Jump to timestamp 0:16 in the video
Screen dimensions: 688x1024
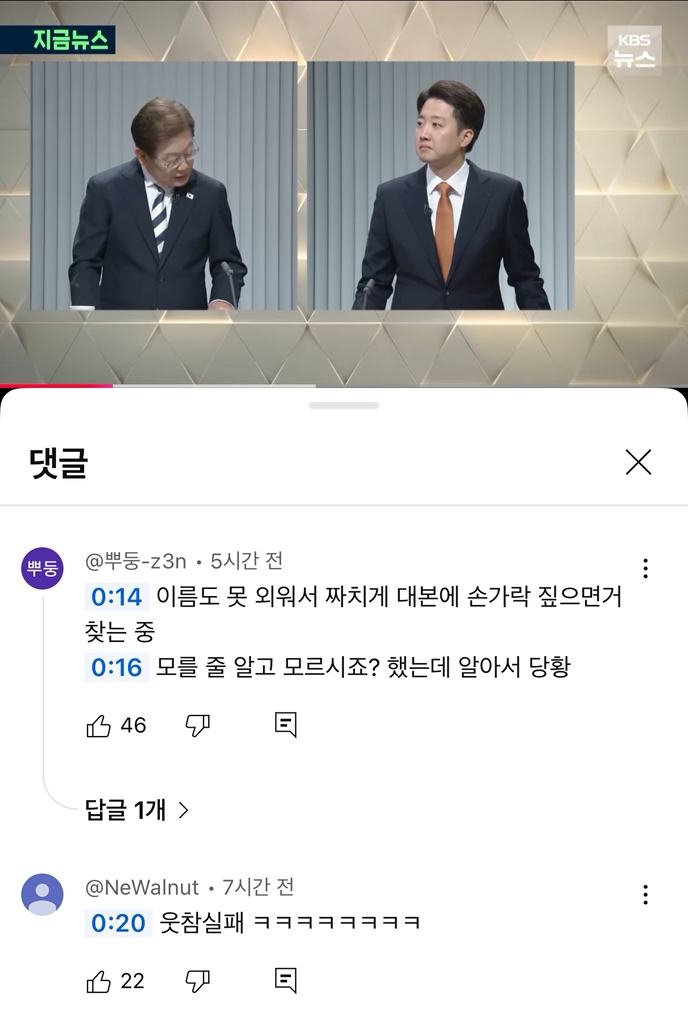[x=117, y=667]
